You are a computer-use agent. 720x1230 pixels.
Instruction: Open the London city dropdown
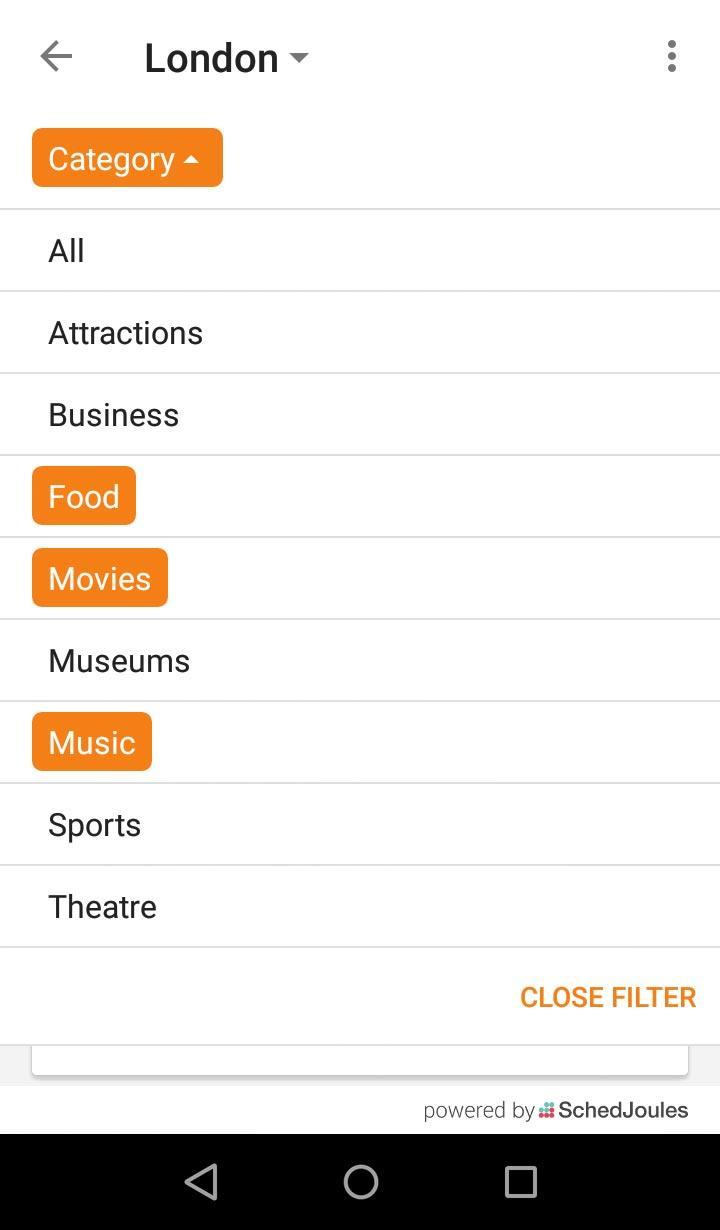(x=226, y=58)
